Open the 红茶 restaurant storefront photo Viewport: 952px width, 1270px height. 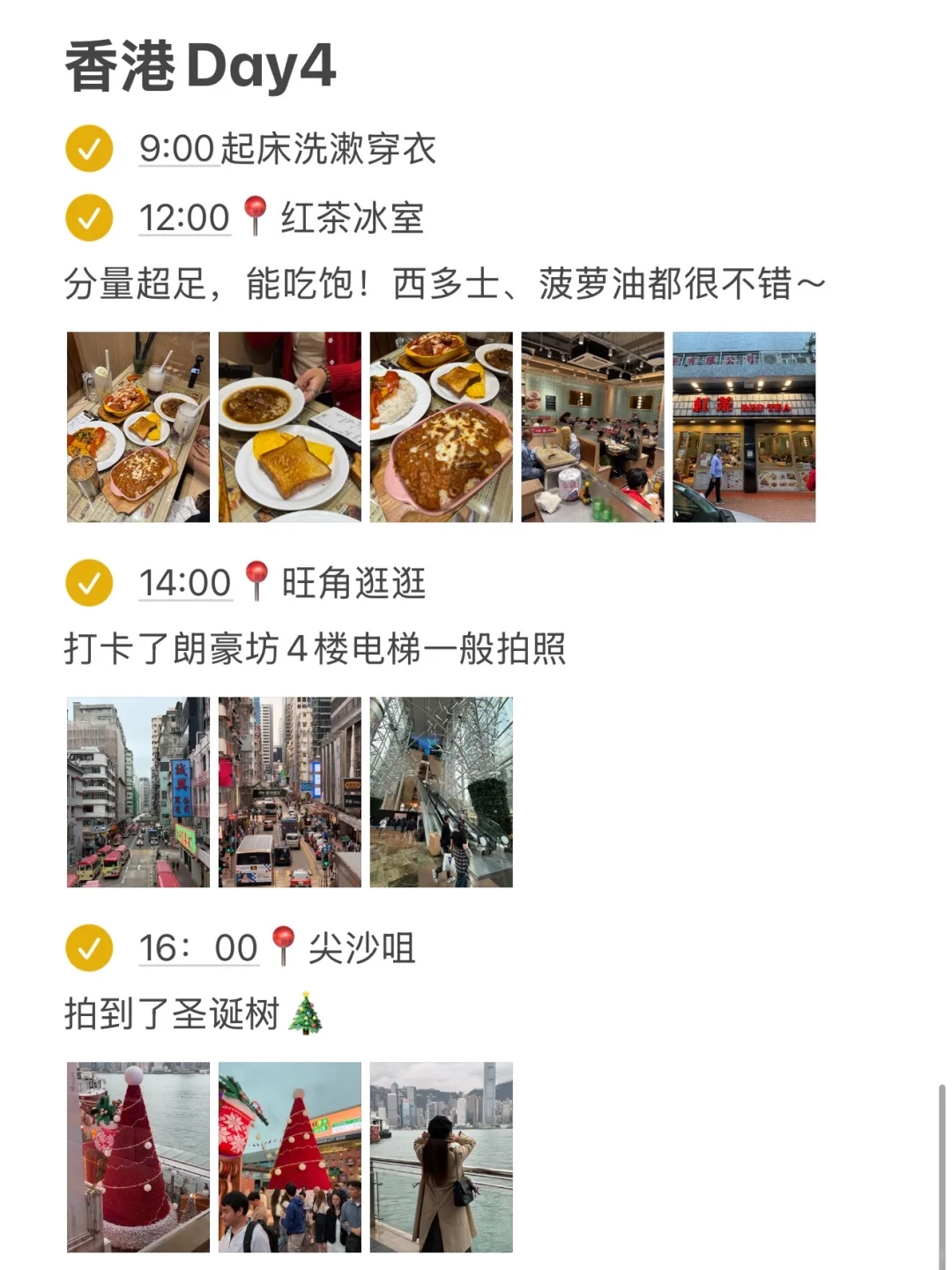(744, 427)
